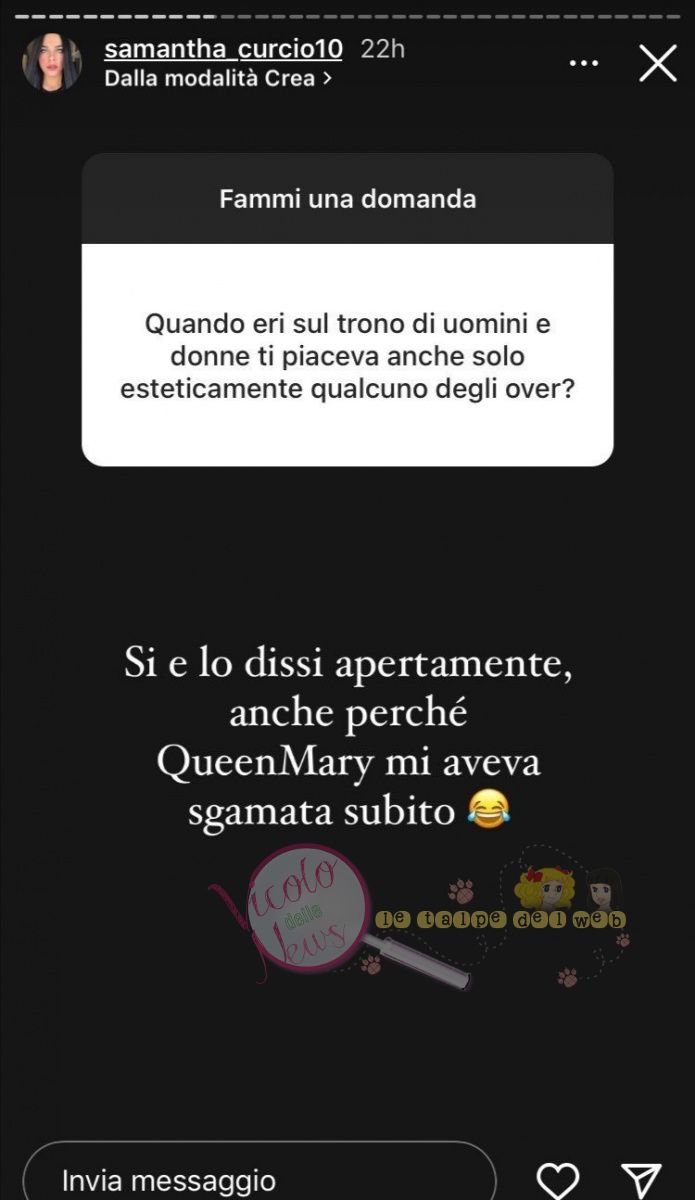Close the story with the X
This screenshot has height=1200, width=695.
coord(657,63)
